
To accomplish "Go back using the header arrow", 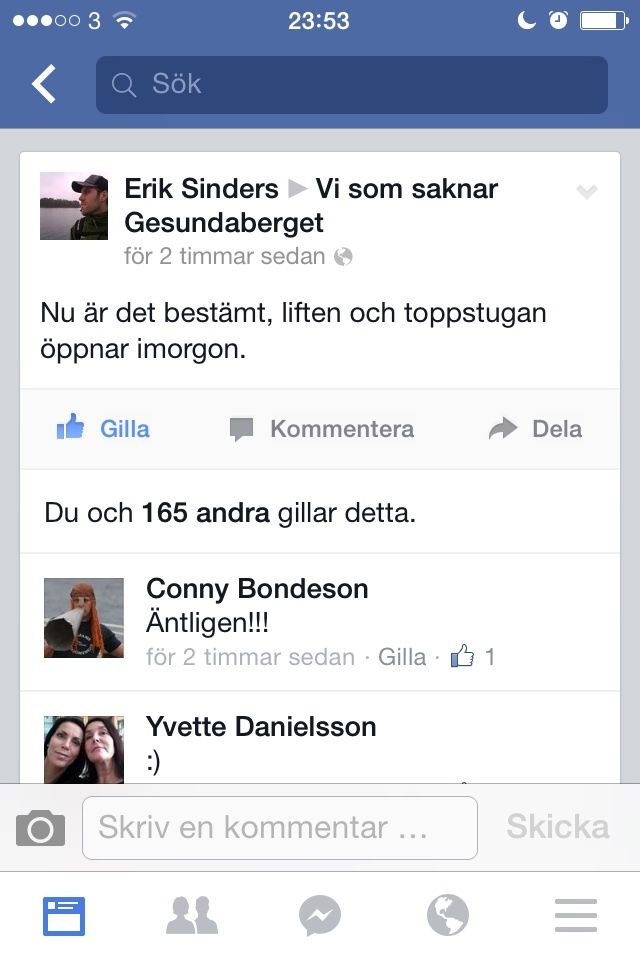I will coord(44,85).
